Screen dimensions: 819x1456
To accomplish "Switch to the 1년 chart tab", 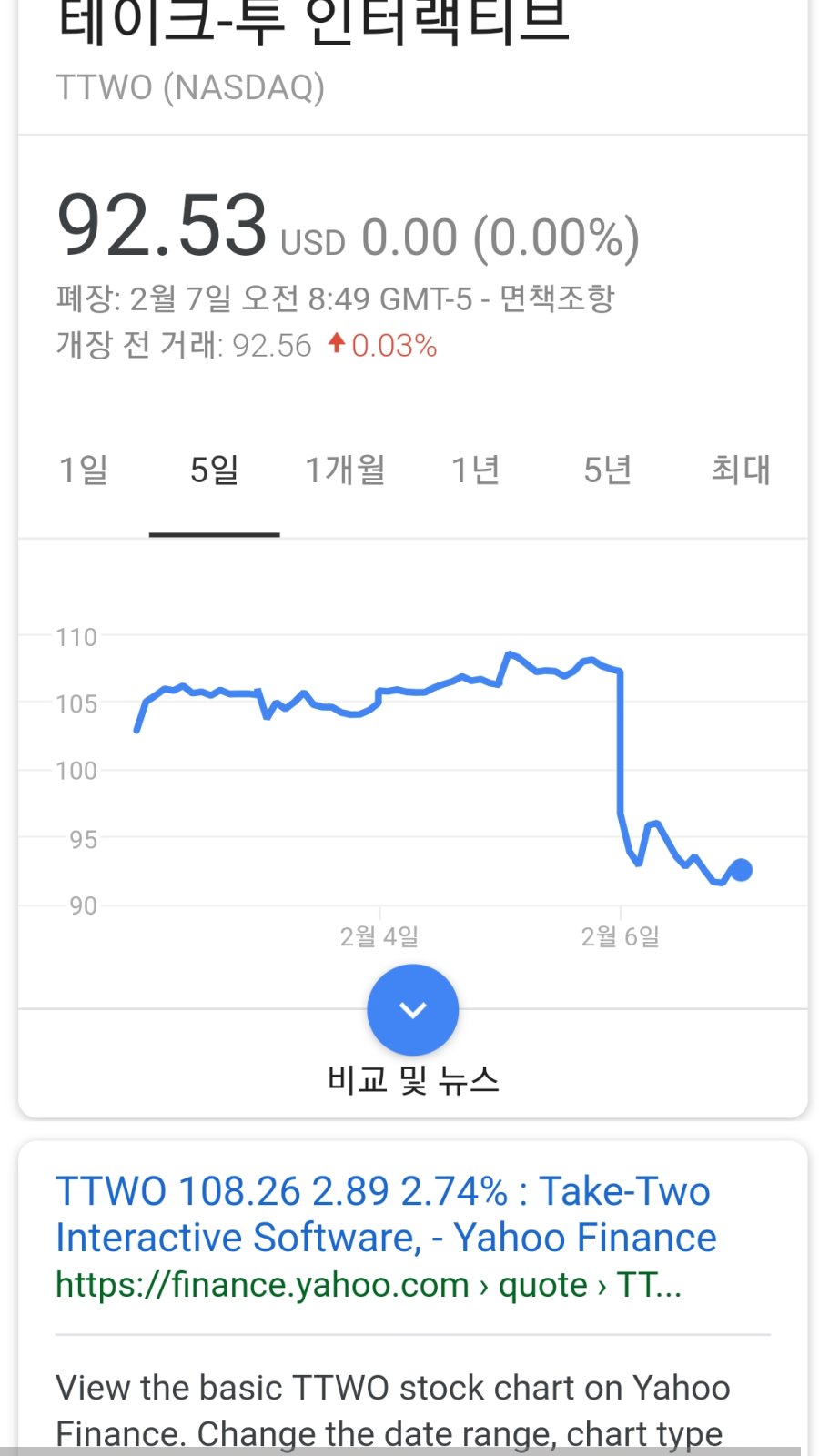I will tap(475, 470).
